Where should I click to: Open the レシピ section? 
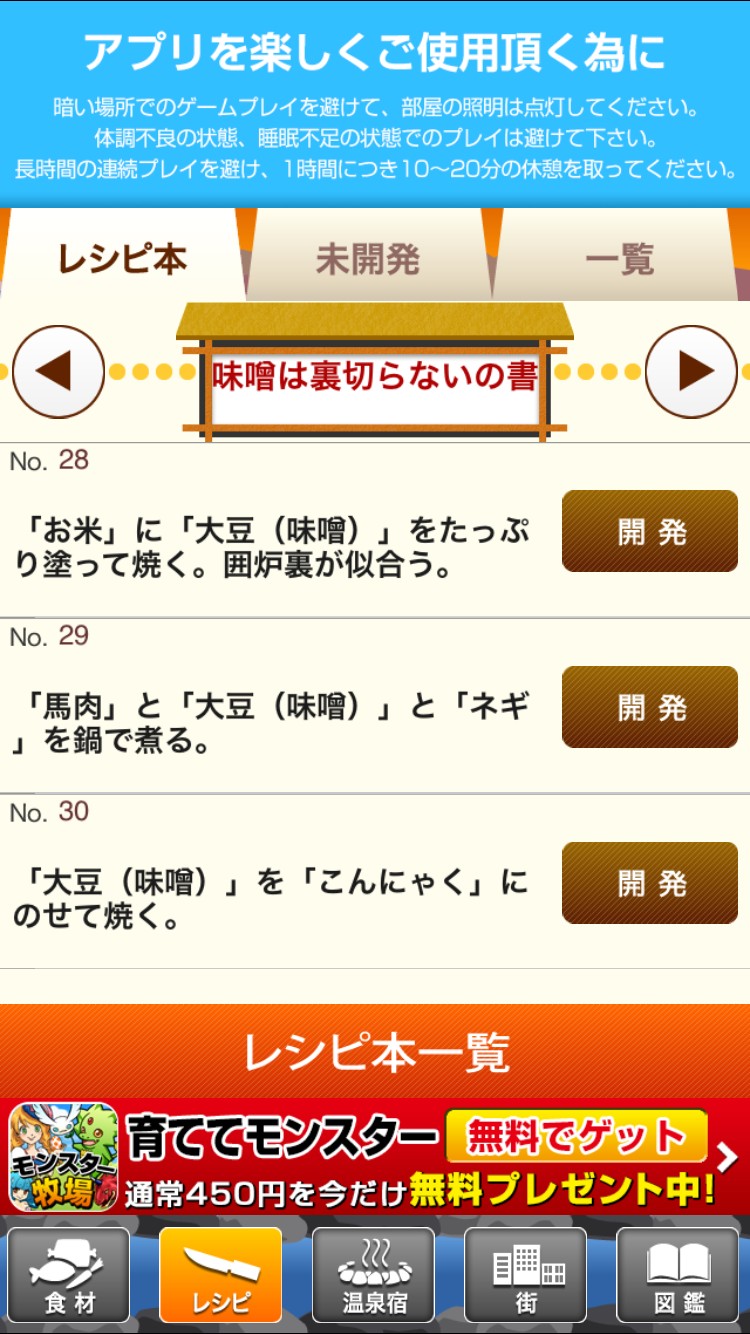point(221,1275)
